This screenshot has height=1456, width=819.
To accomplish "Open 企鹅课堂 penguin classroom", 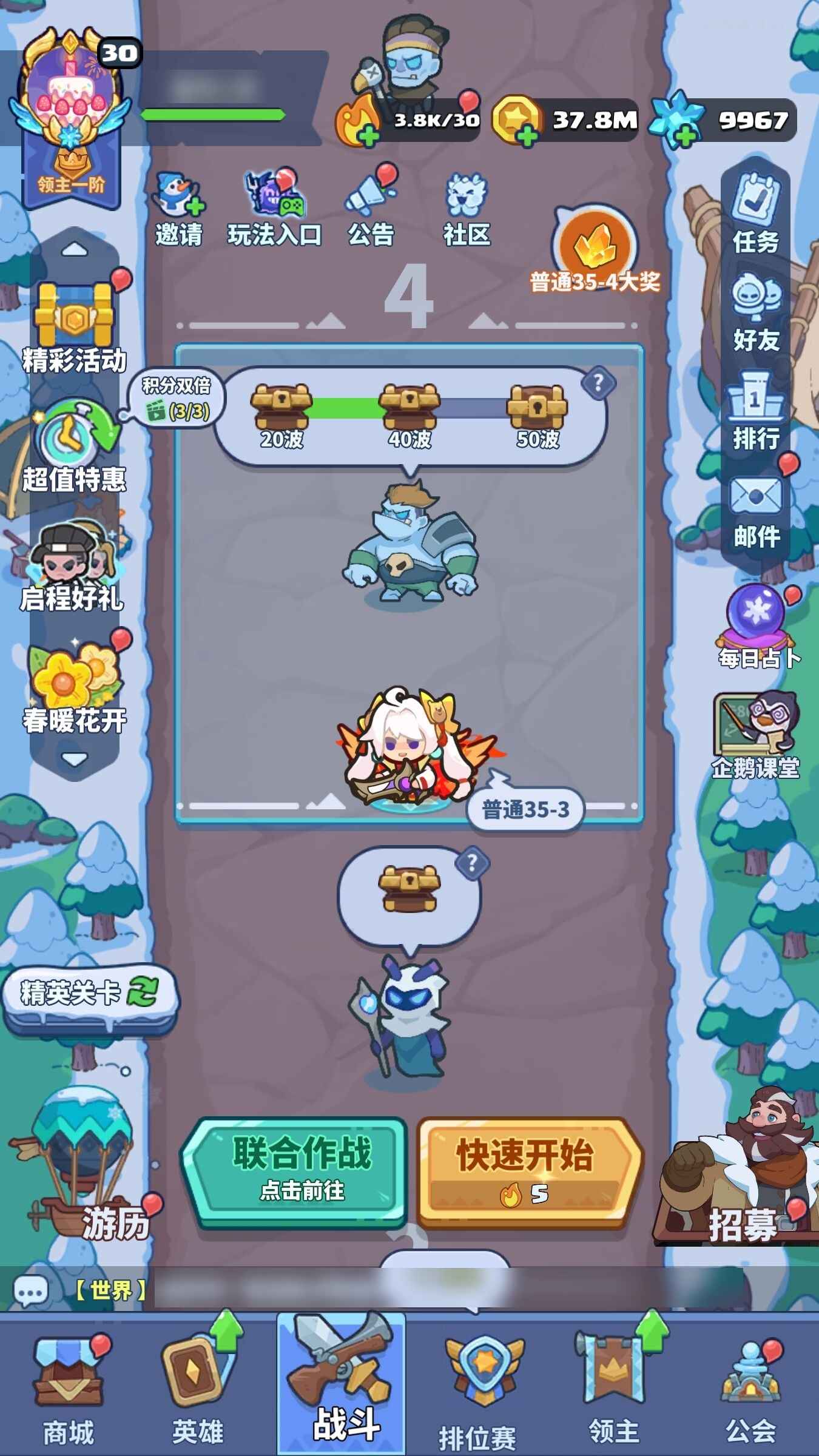I will pos(755,735).
